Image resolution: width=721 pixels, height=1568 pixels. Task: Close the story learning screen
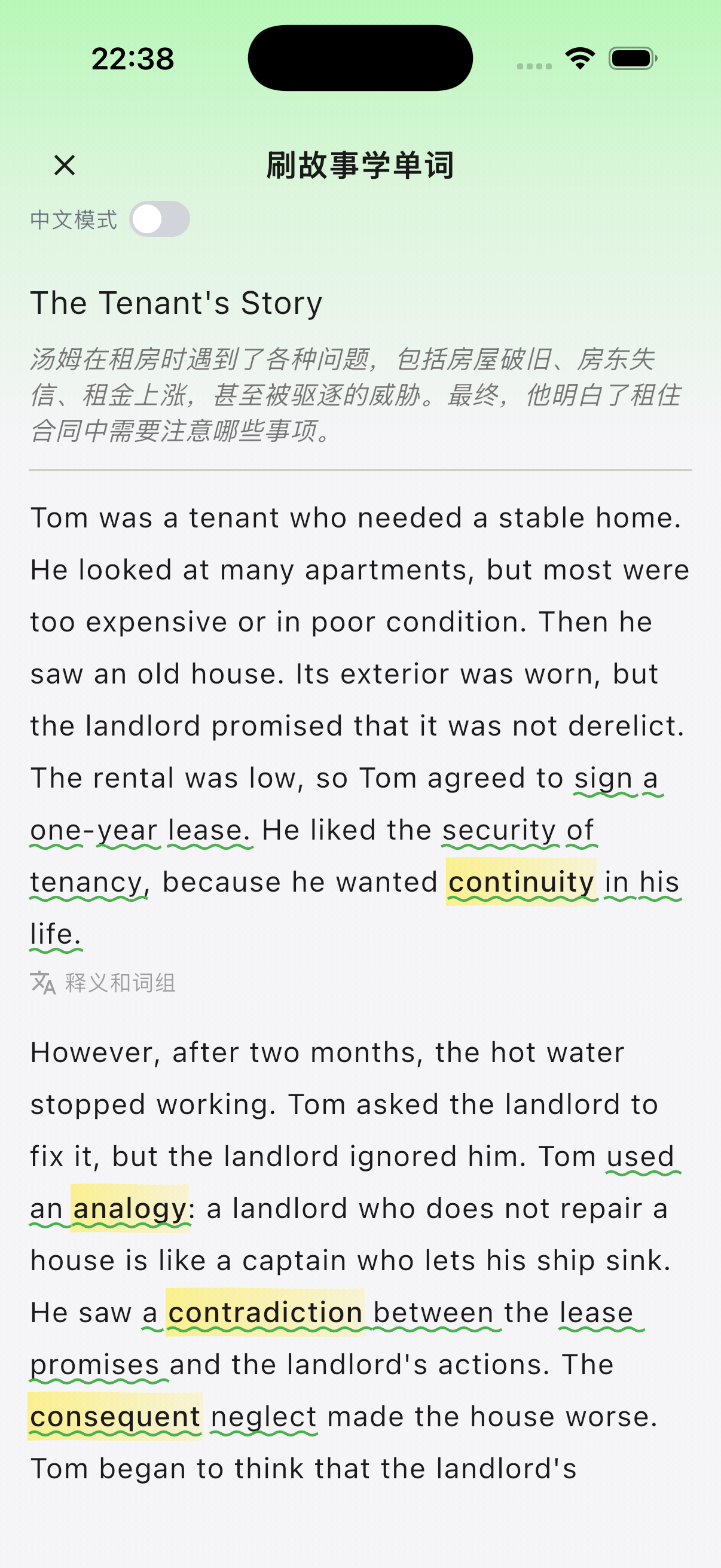[65, 165]
